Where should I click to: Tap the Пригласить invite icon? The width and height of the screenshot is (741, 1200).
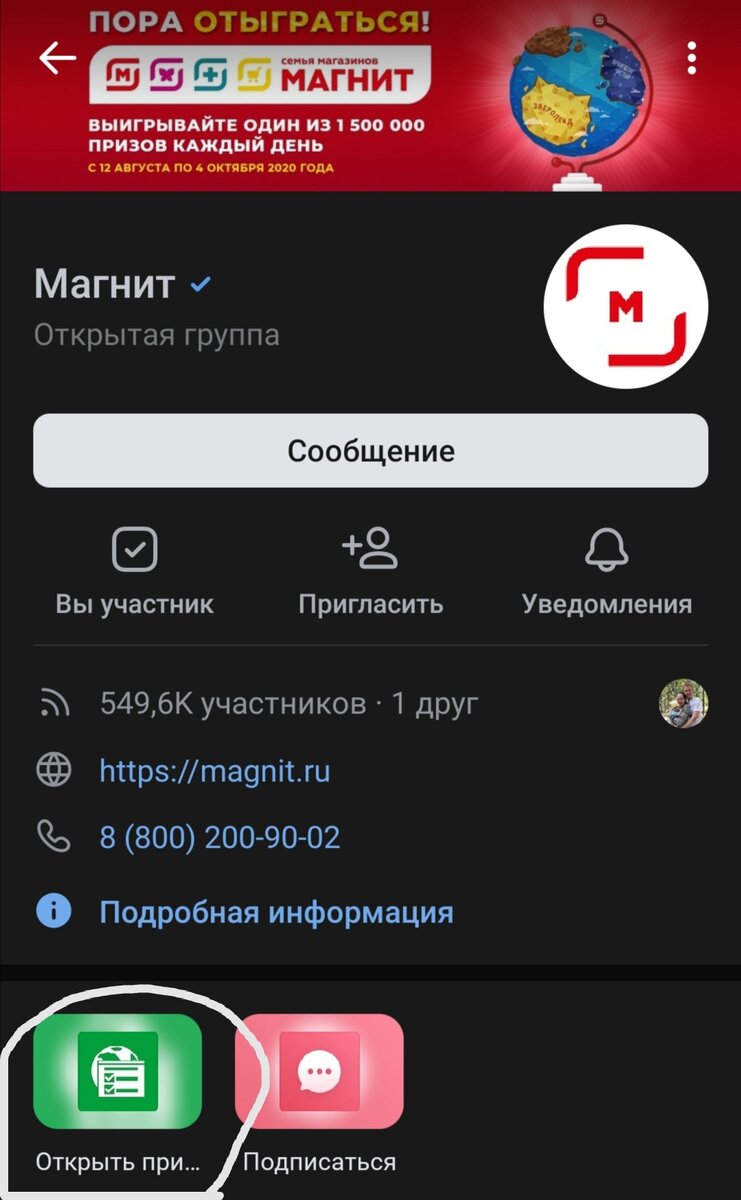pyautogui.click(x=371, y=548)
